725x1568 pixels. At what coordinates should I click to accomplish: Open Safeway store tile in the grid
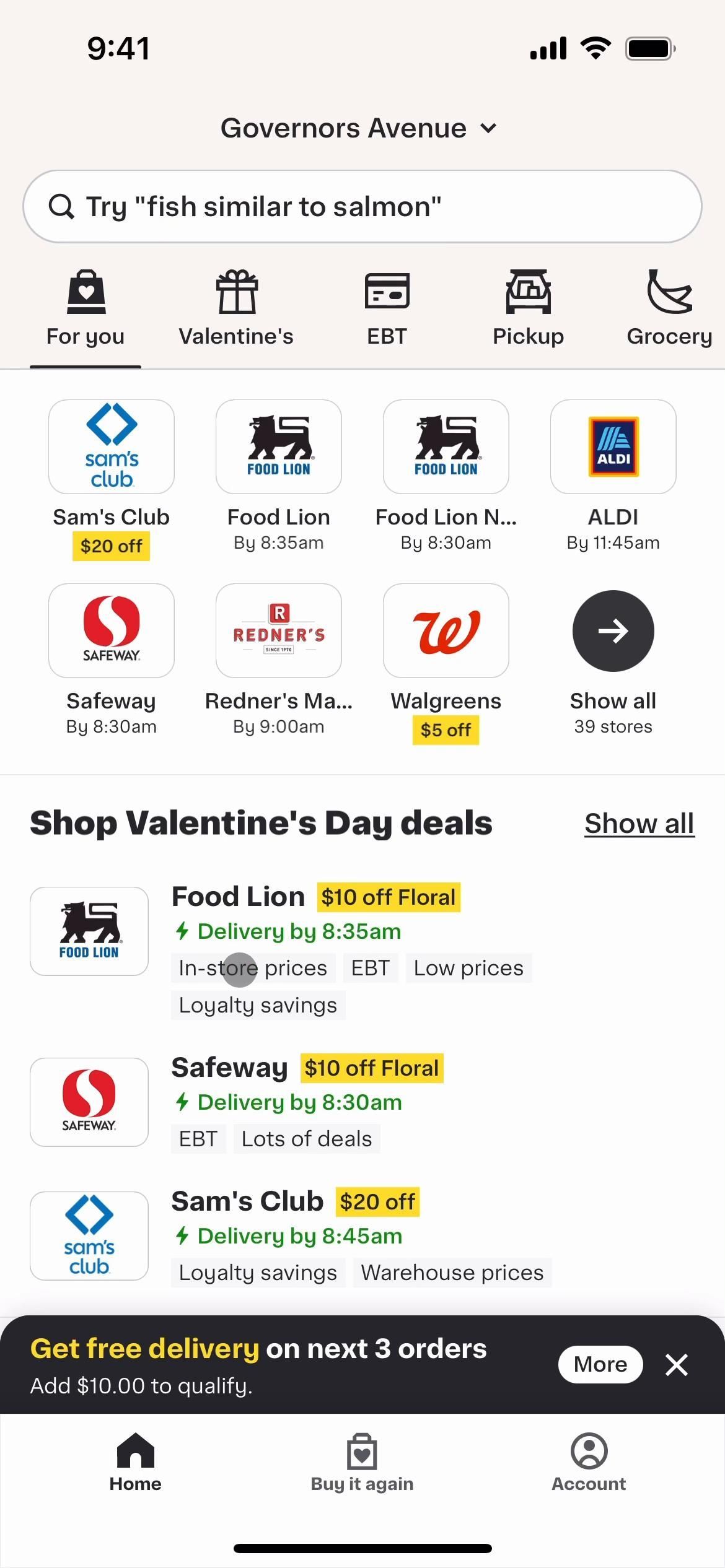(112, 630)
